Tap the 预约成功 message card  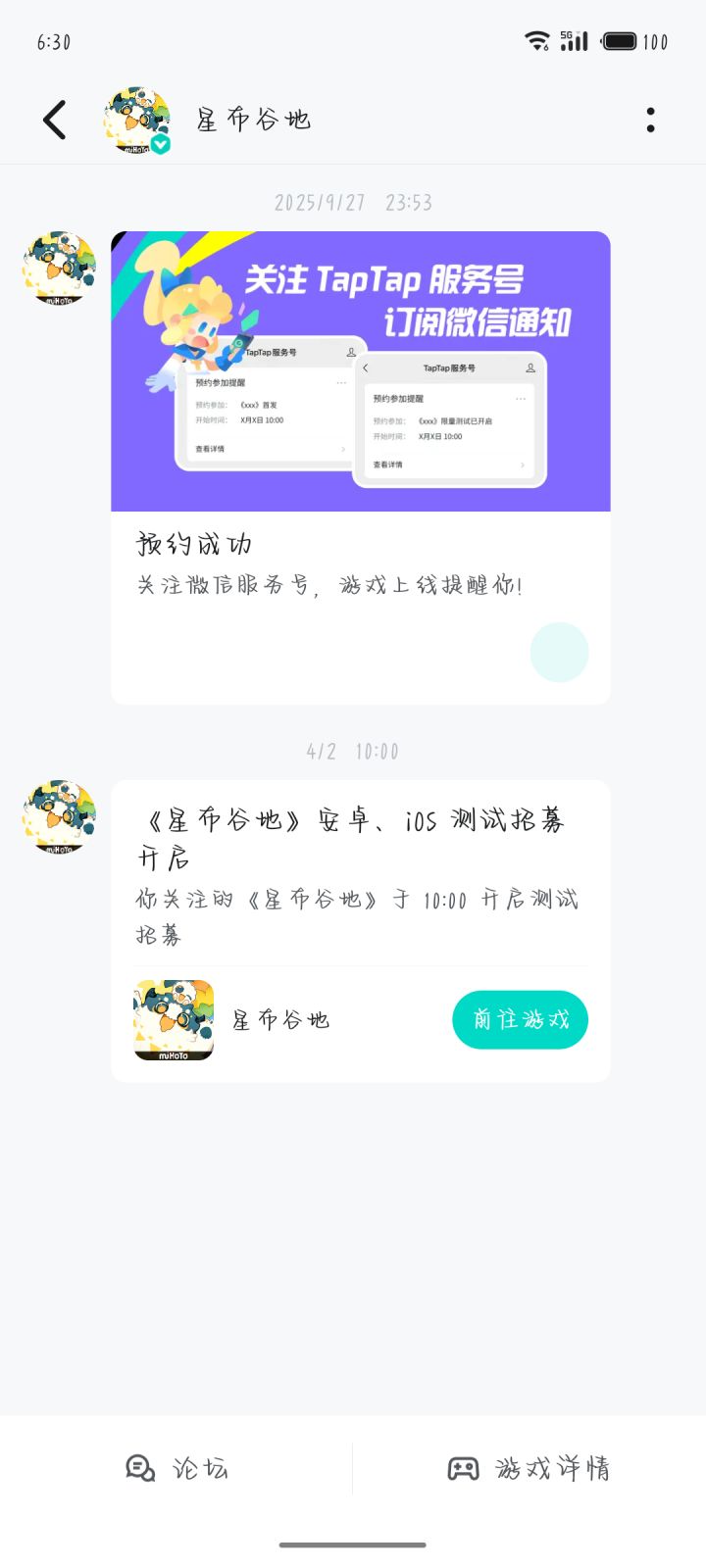(361, 588)
